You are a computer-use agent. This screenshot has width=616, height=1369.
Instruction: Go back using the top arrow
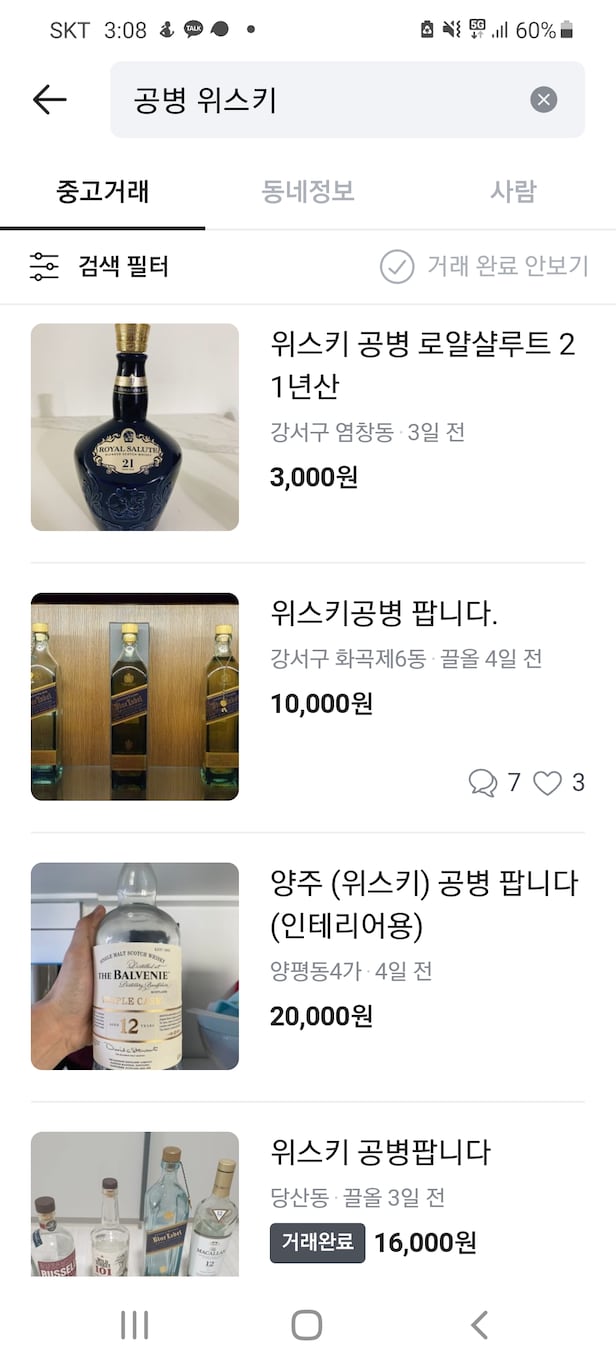coord(49,99)
